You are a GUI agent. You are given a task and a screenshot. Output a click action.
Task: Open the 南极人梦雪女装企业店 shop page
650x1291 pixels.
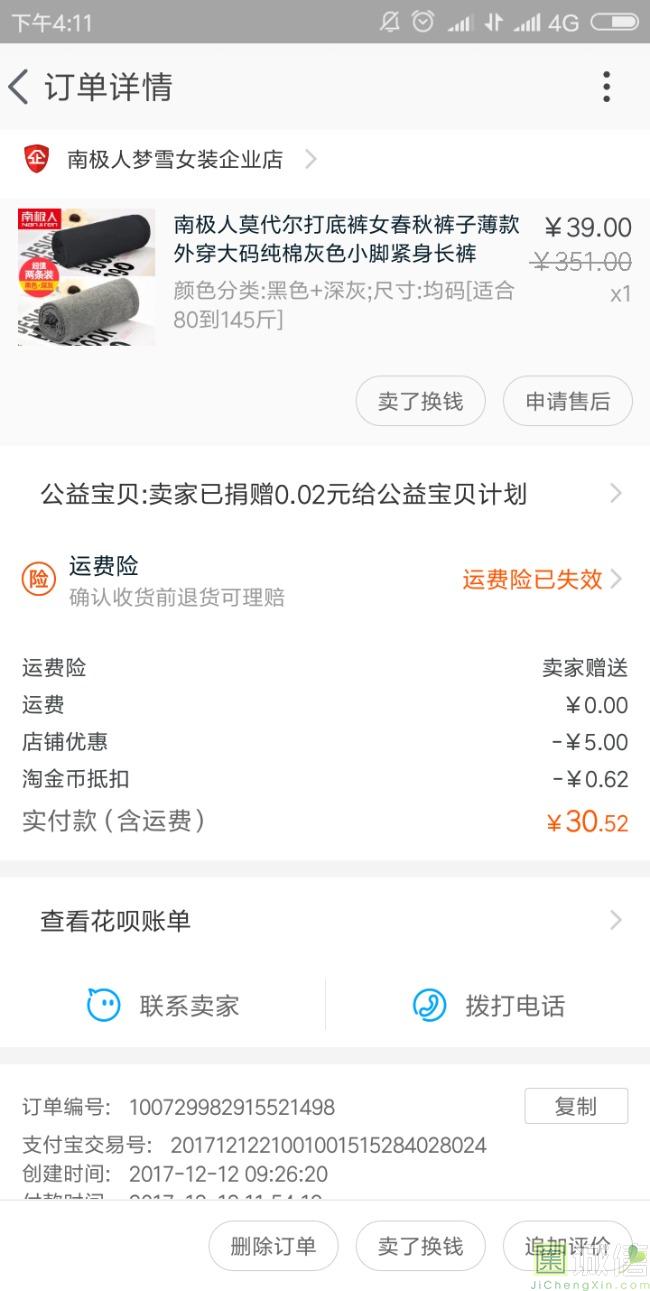click(175, 159)
